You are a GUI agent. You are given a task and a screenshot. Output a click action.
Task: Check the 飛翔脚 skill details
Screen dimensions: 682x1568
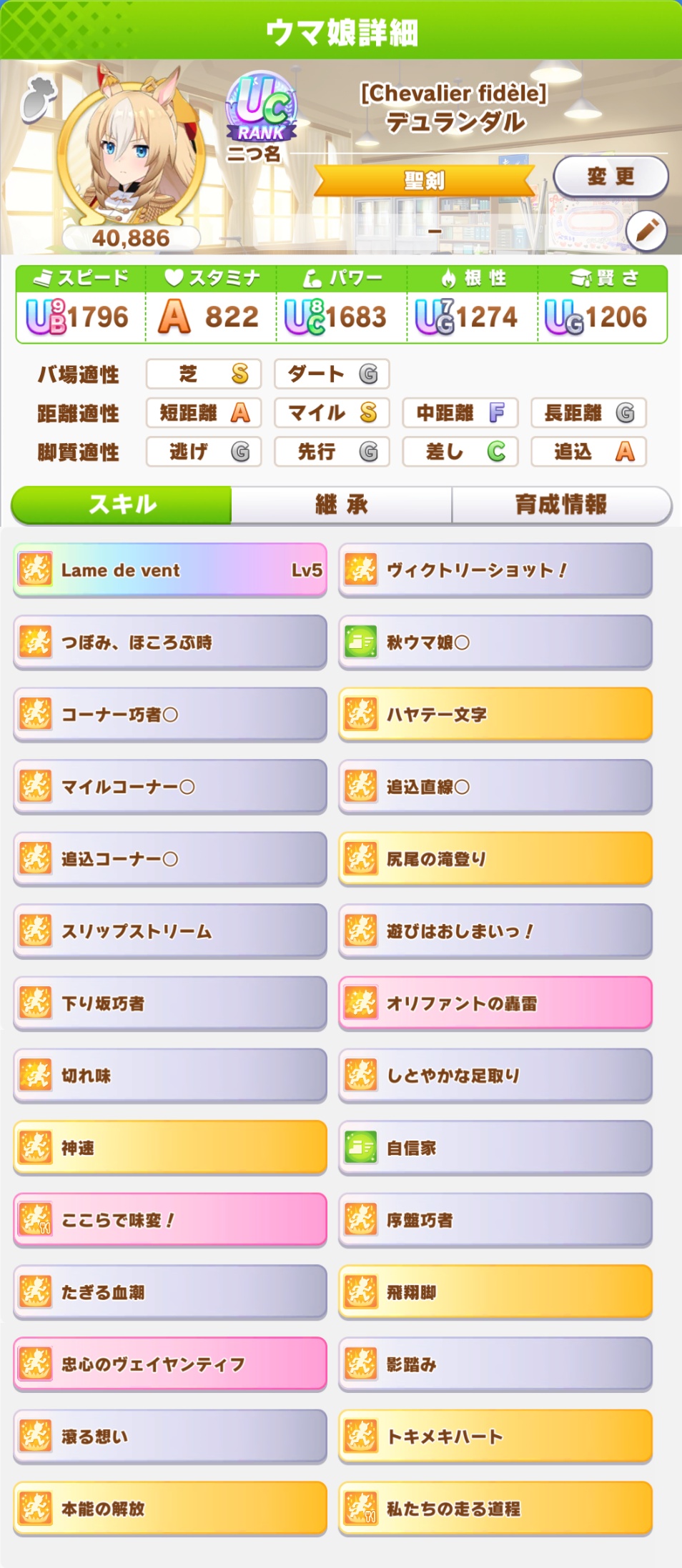click(495, 1291)
